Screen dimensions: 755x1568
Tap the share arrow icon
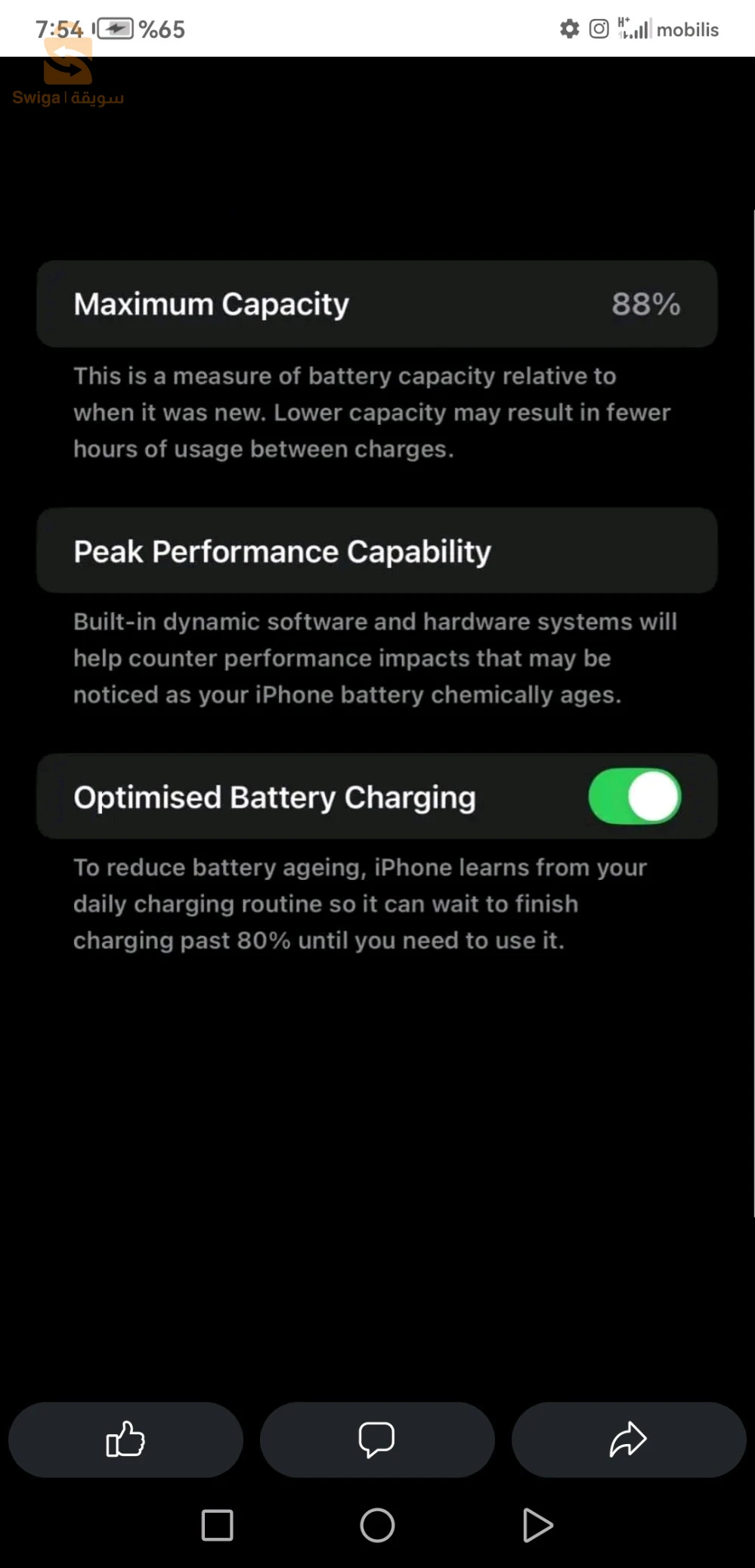[629, 1439]
